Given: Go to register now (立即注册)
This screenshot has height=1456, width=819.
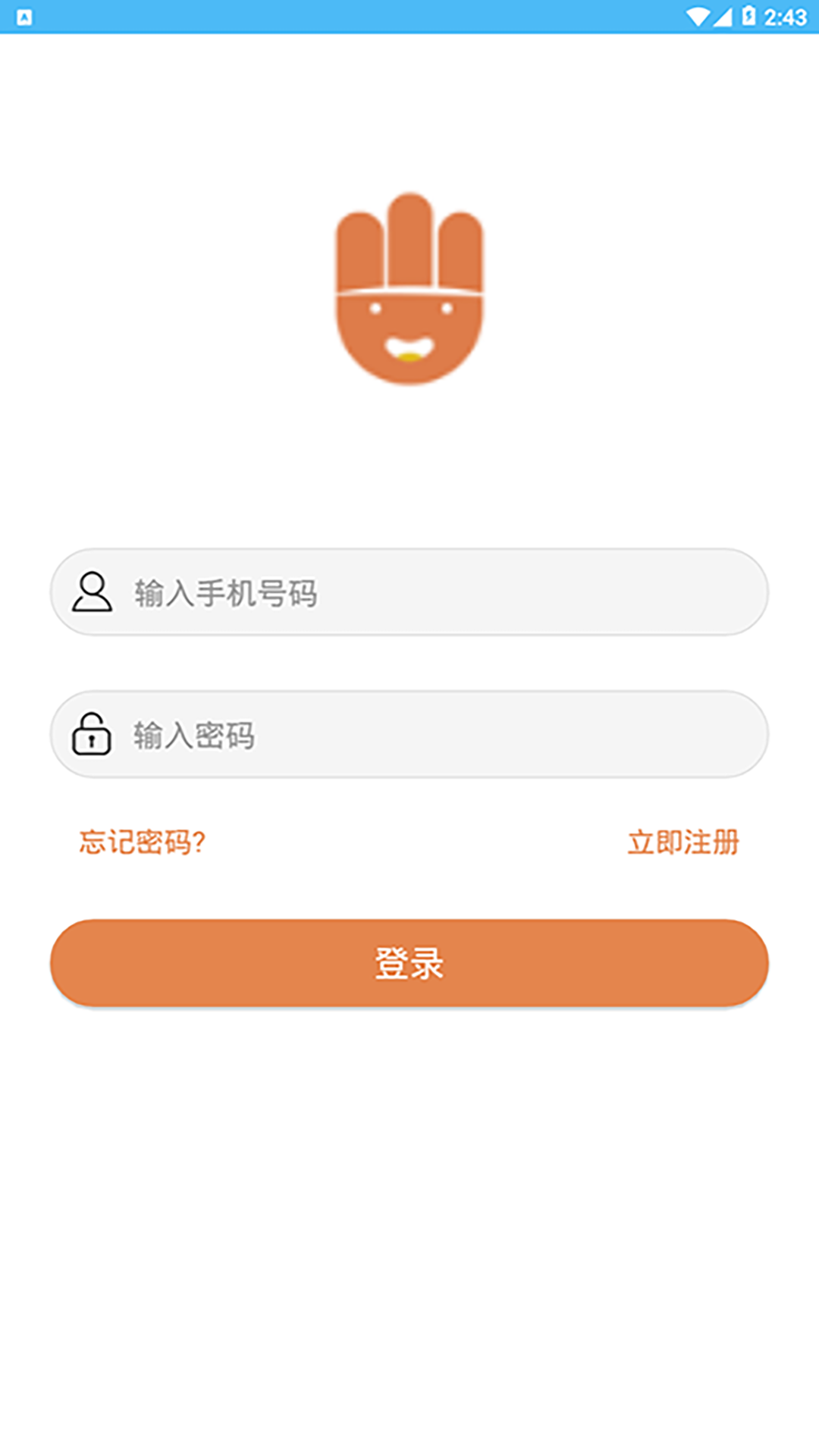Looking at the screenshot, I should tap(682, 843).
